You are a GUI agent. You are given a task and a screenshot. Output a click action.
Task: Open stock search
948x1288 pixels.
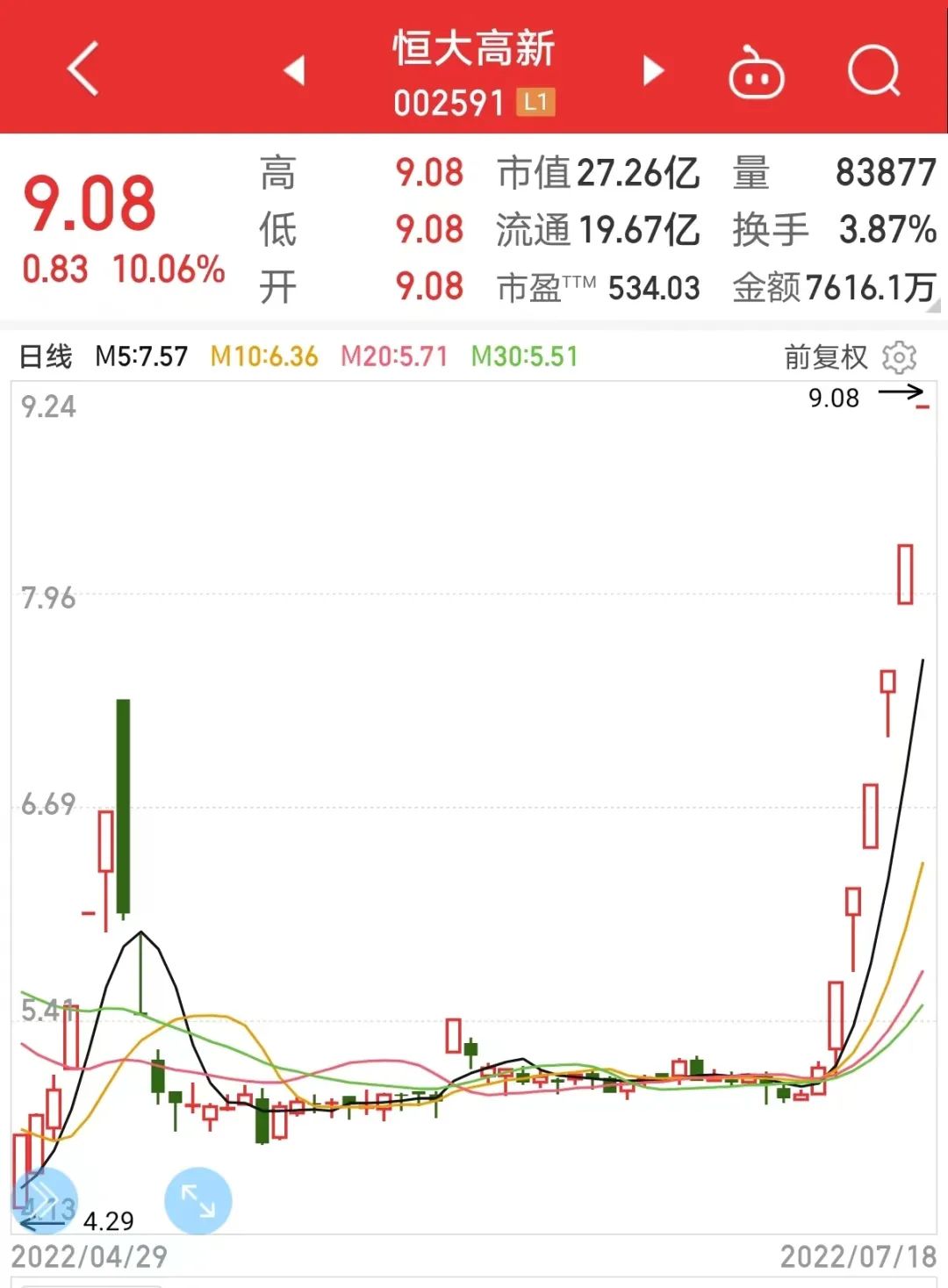(874, 70)
